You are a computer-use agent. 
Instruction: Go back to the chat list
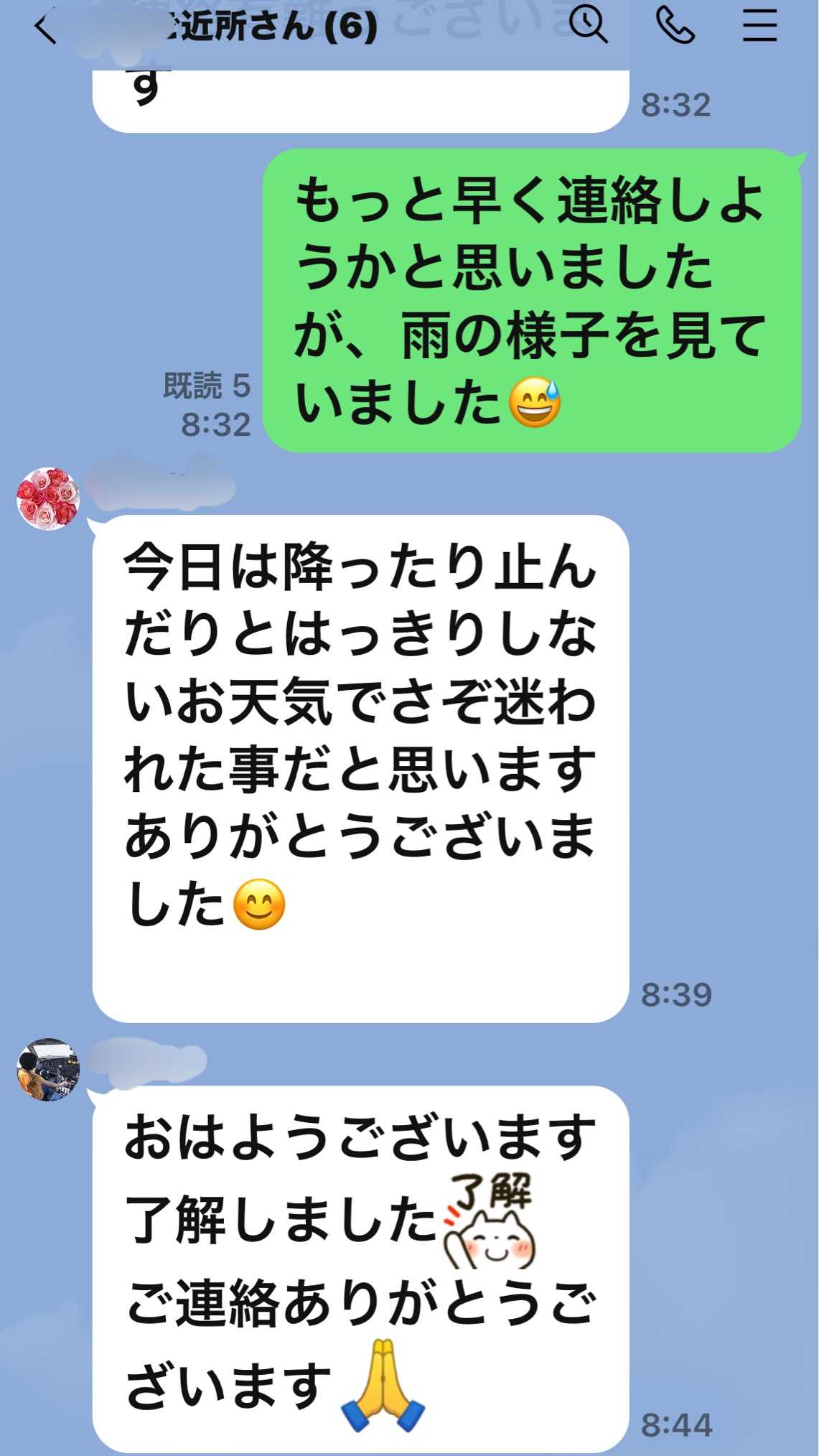point(45,29)
